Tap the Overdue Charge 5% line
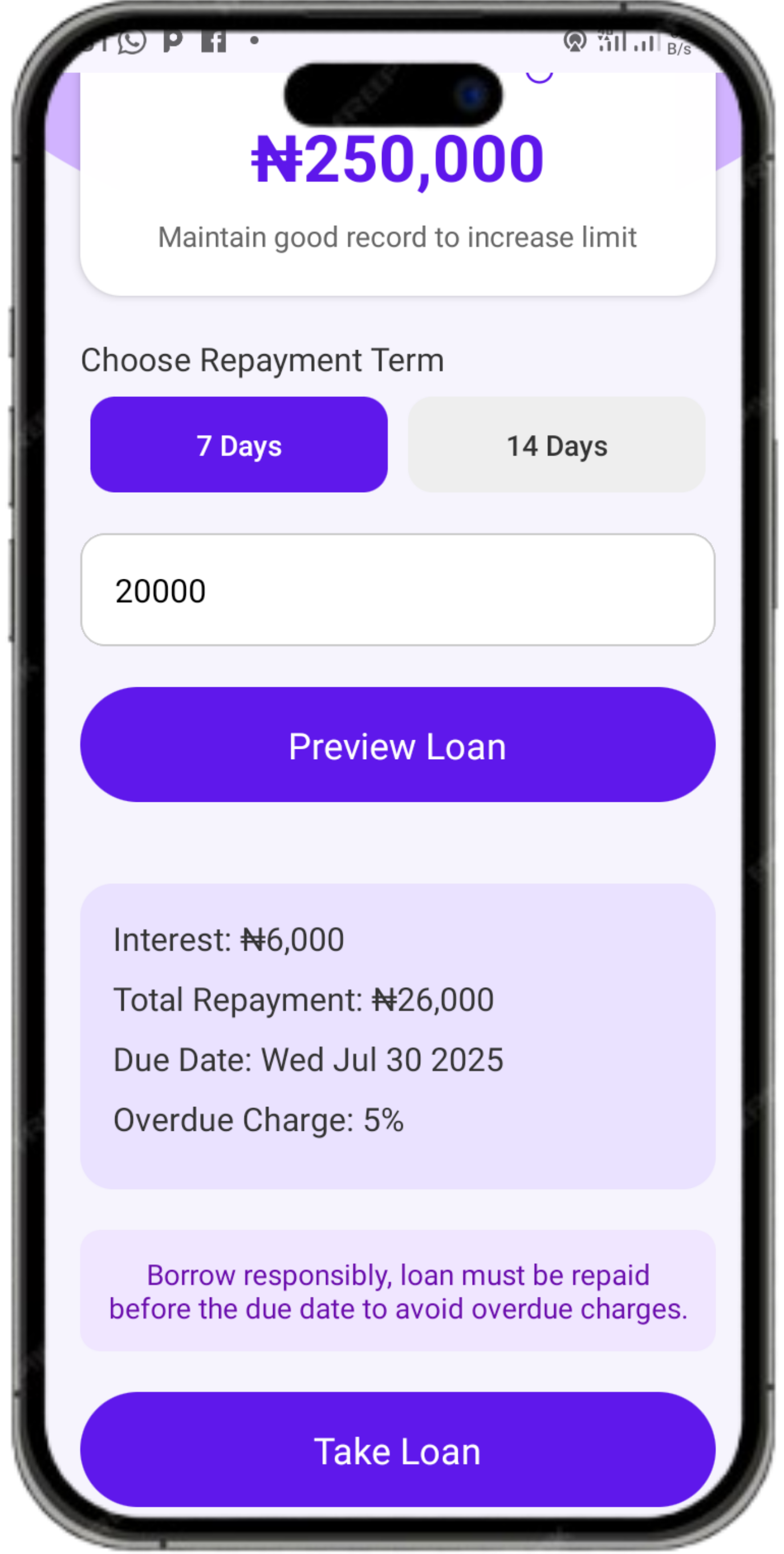This screenshot has width=784, height=1554. click(x=259, y=1120)
